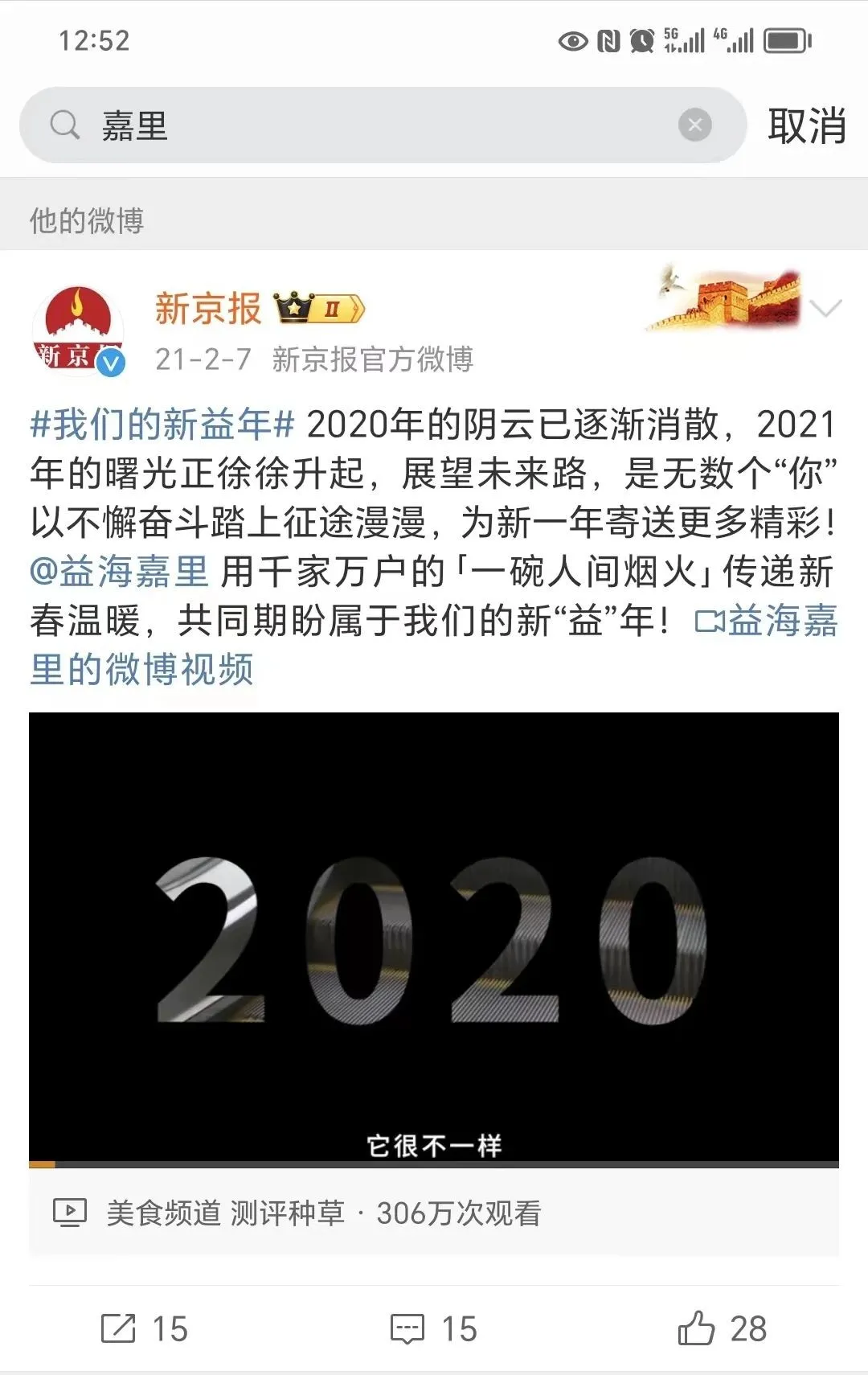Open the #我们的新益年# hashtag
The image size is (868, 1375).
tap(162, 425)
